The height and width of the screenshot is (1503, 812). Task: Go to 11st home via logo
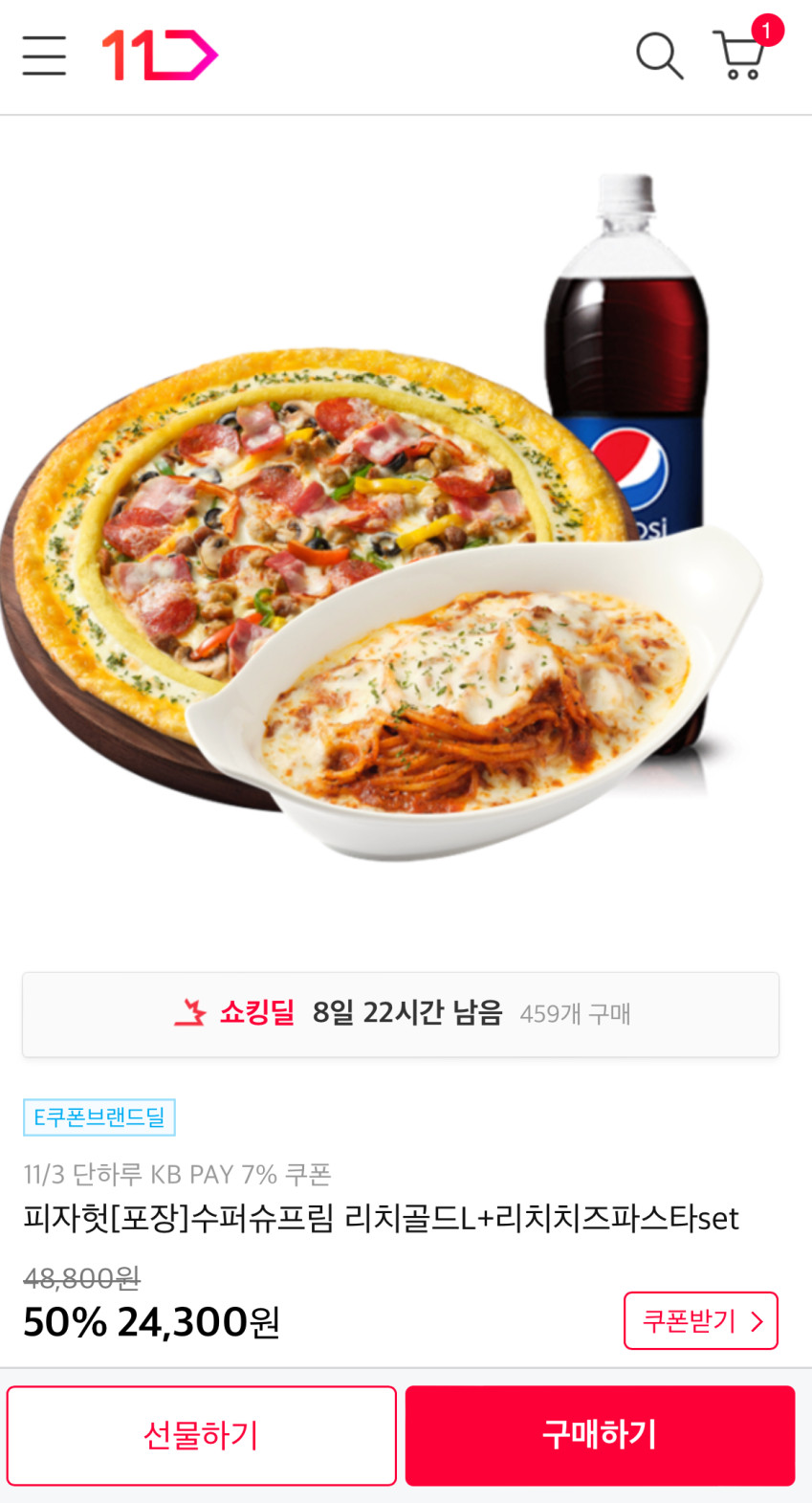click(x=160, y=55)
